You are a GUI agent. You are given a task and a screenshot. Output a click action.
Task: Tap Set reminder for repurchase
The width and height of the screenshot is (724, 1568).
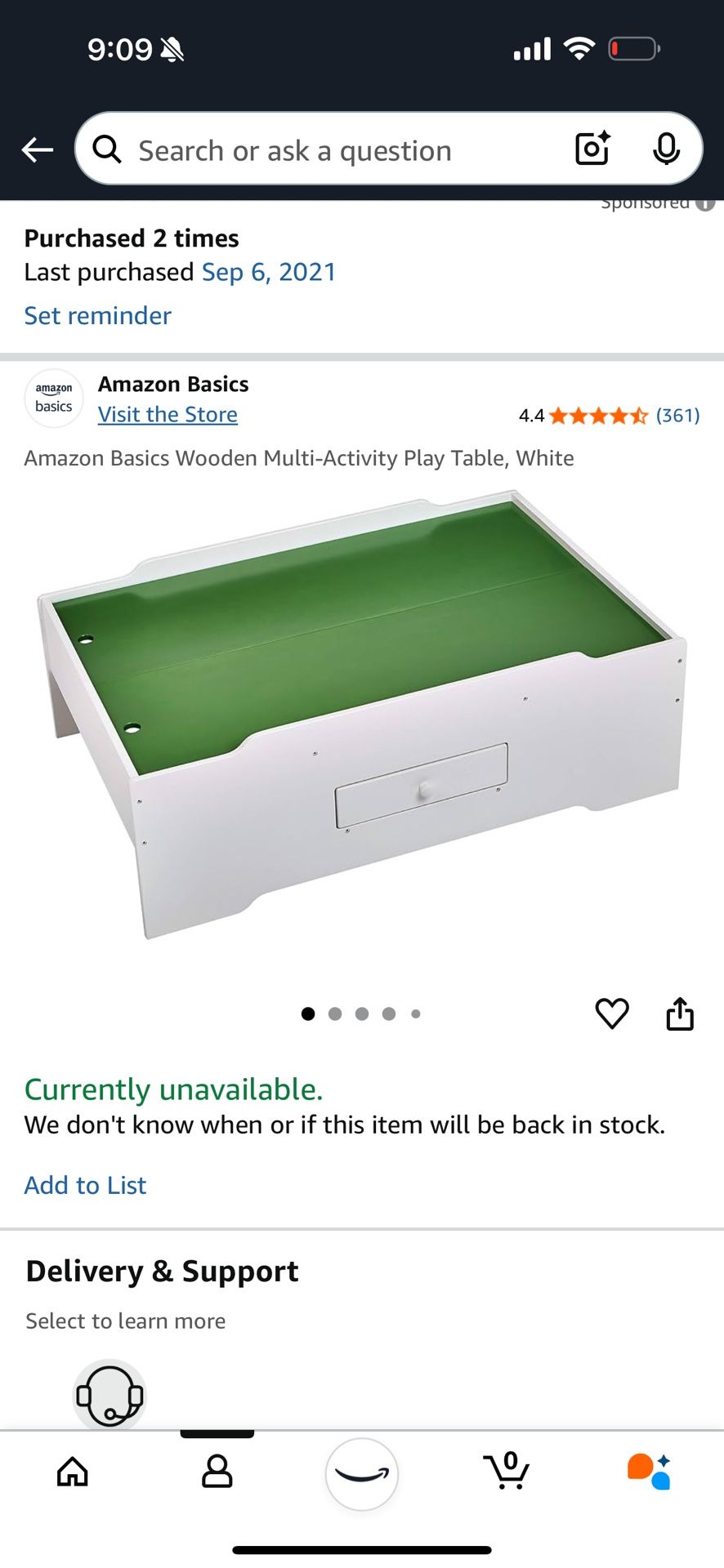point(97,315)
